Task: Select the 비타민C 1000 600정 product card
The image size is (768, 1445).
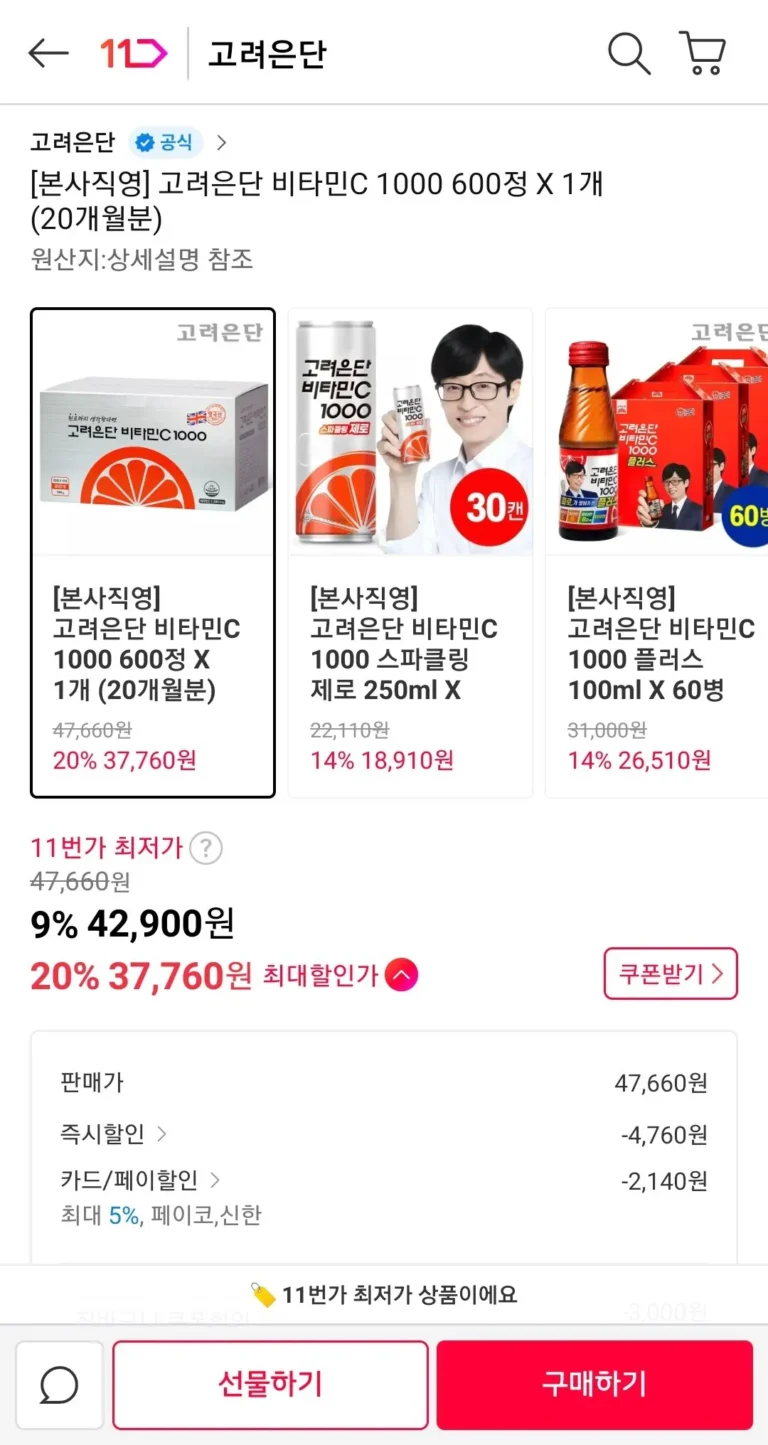Action: (x=153, y=552)
